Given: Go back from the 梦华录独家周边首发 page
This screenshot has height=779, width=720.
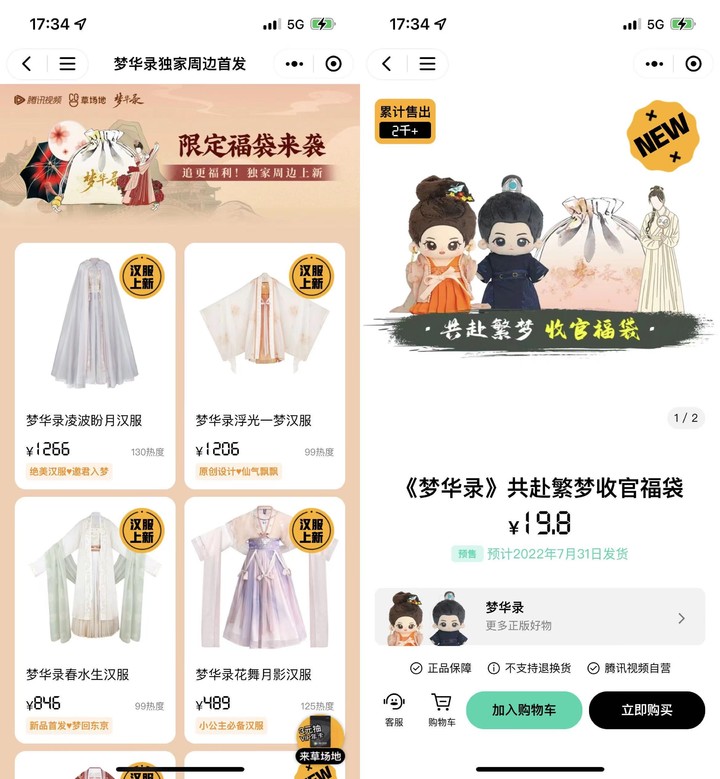Looking at the screenshot, I should pyautogui.click(x=27, y=64).
